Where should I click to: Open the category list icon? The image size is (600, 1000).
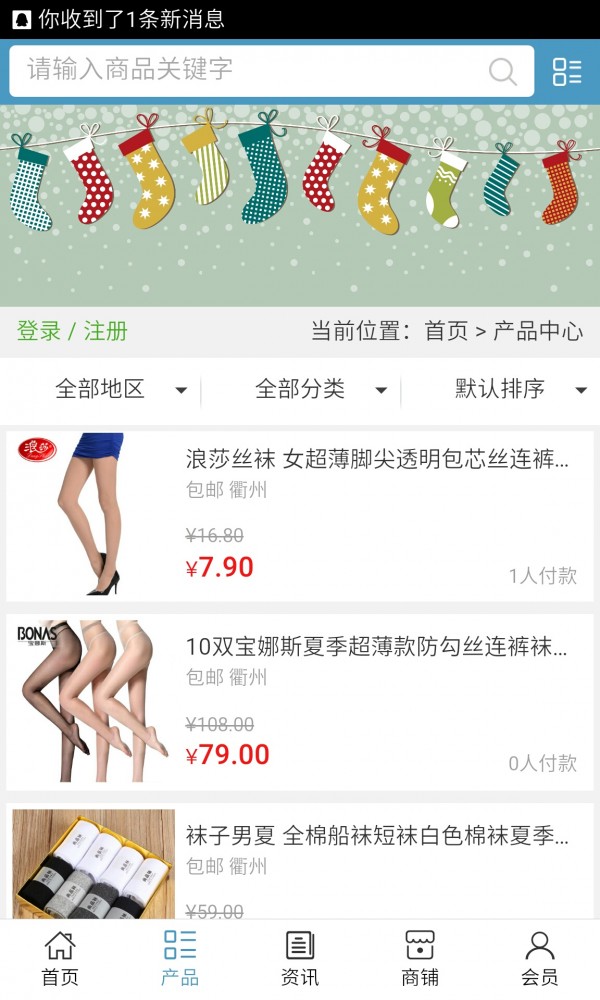point(567,71)
